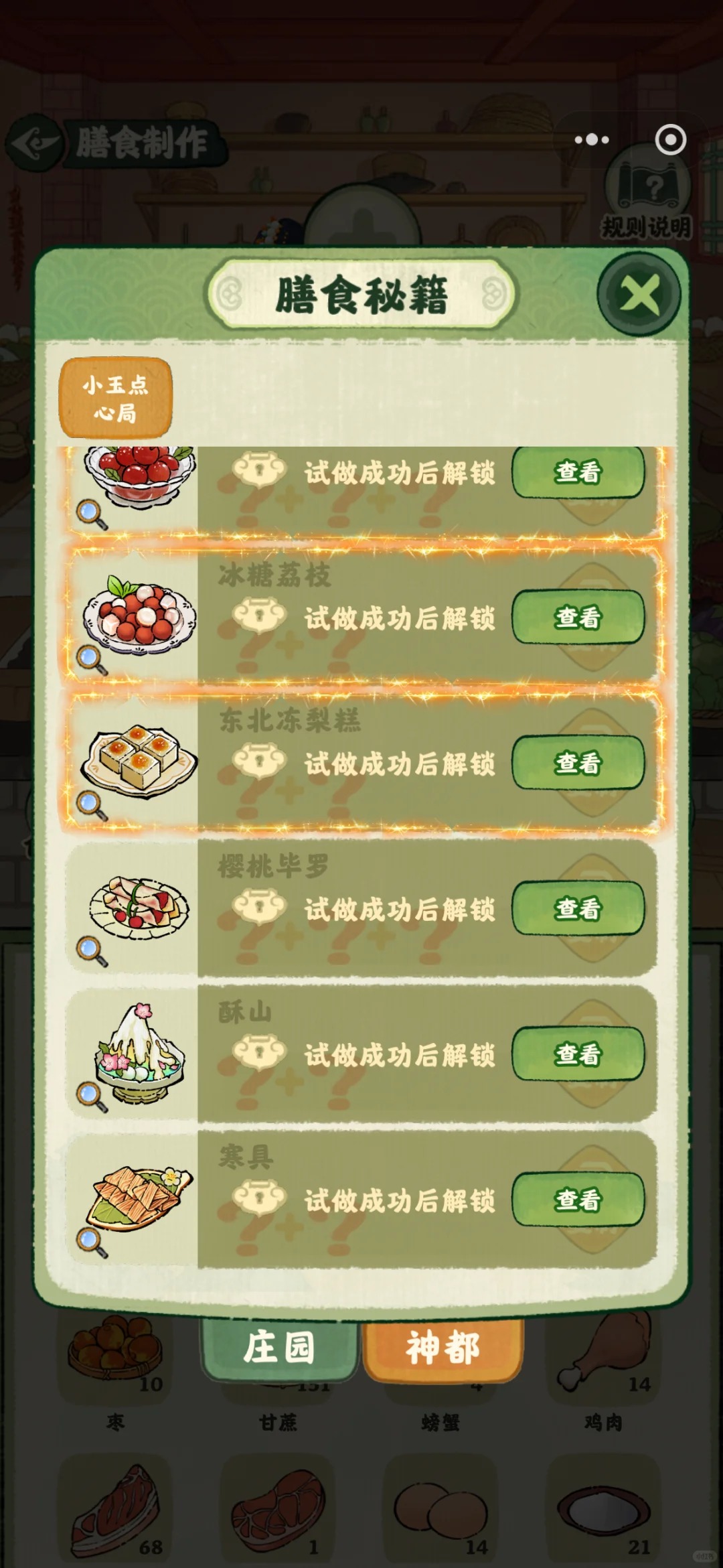Magnify the 东北冻梨糕 dish image
This screenshot has height=1568, width=723.
(91, 805)
